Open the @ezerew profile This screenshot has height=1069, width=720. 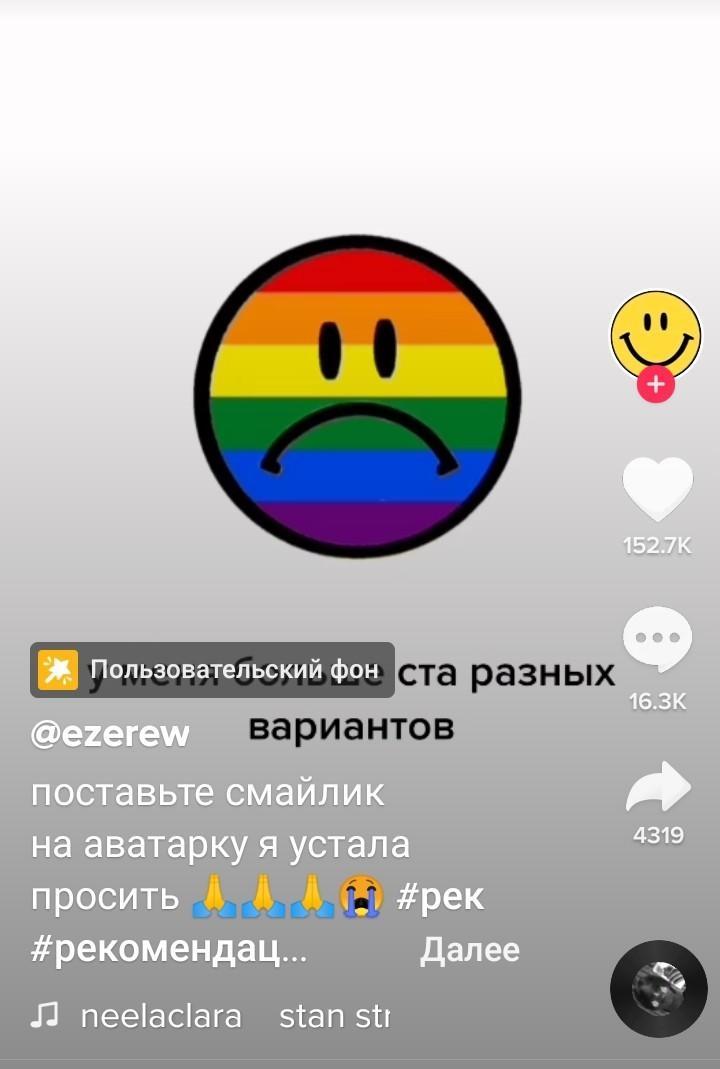click(x=110, y=733)
